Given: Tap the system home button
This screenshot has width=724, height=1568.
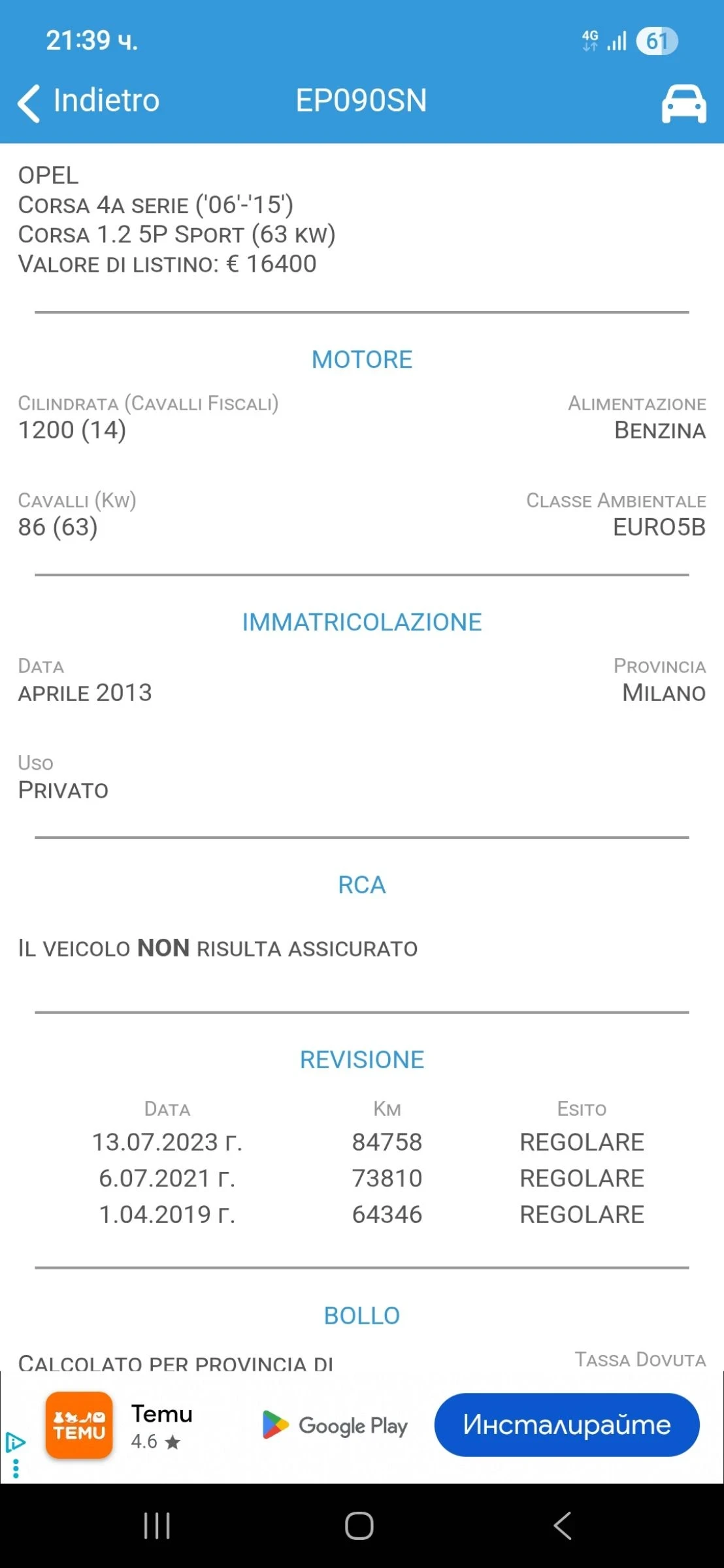Looking at the screenshot, I should tap(359, 1526).
